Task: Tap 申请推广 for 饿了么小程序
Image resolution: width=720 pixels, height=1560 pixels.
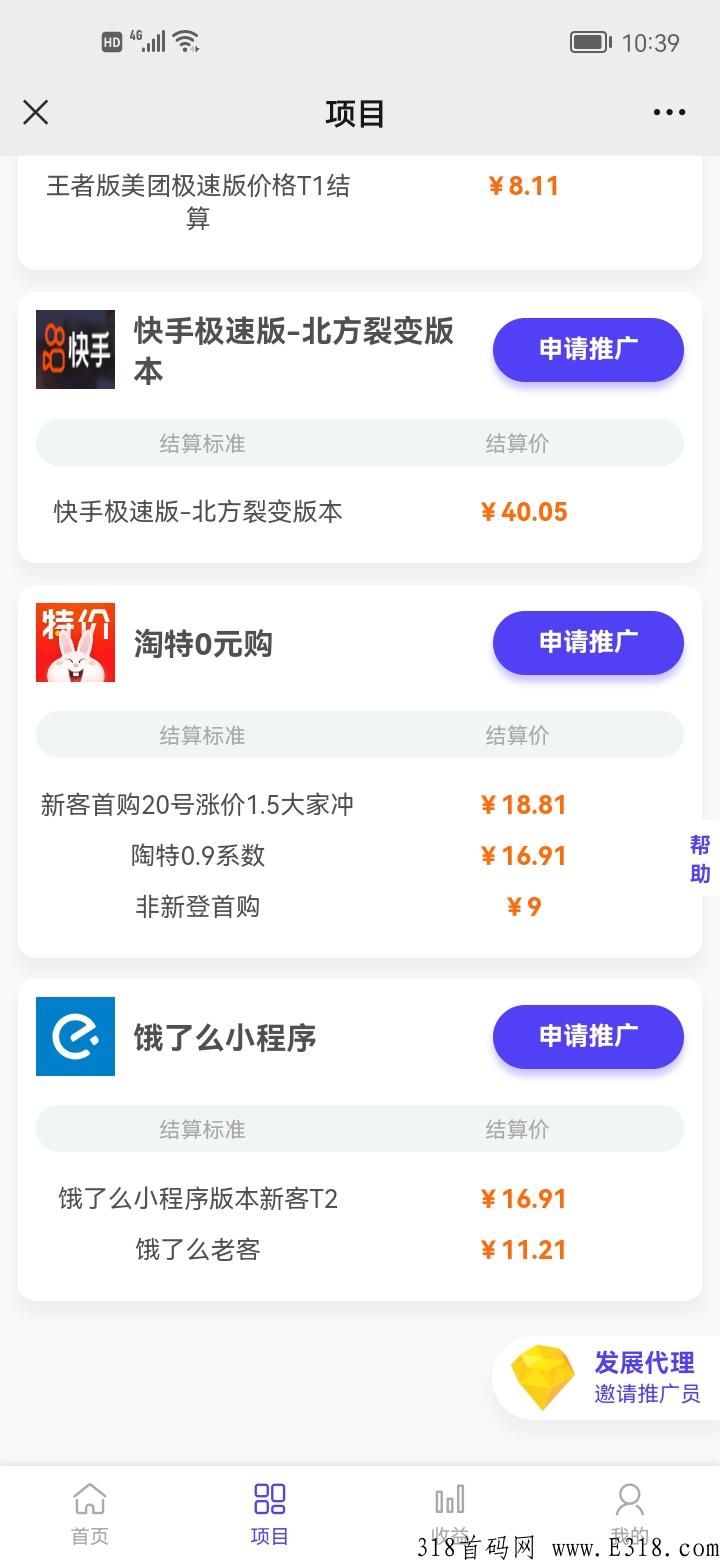Action: (x=588, y=1037)
